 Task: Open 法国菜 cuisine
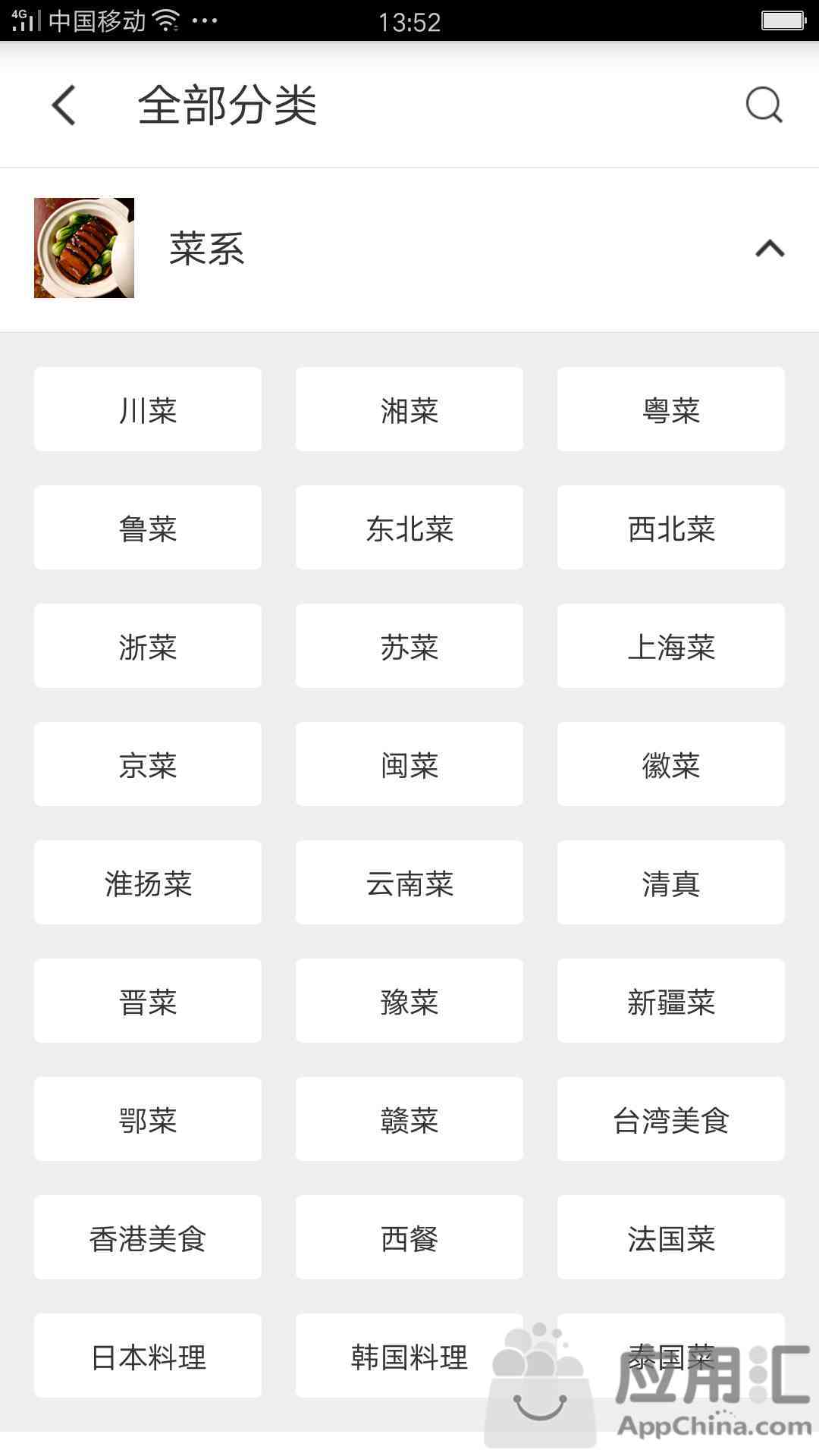pyautogui.click(x=671, y=1238)
